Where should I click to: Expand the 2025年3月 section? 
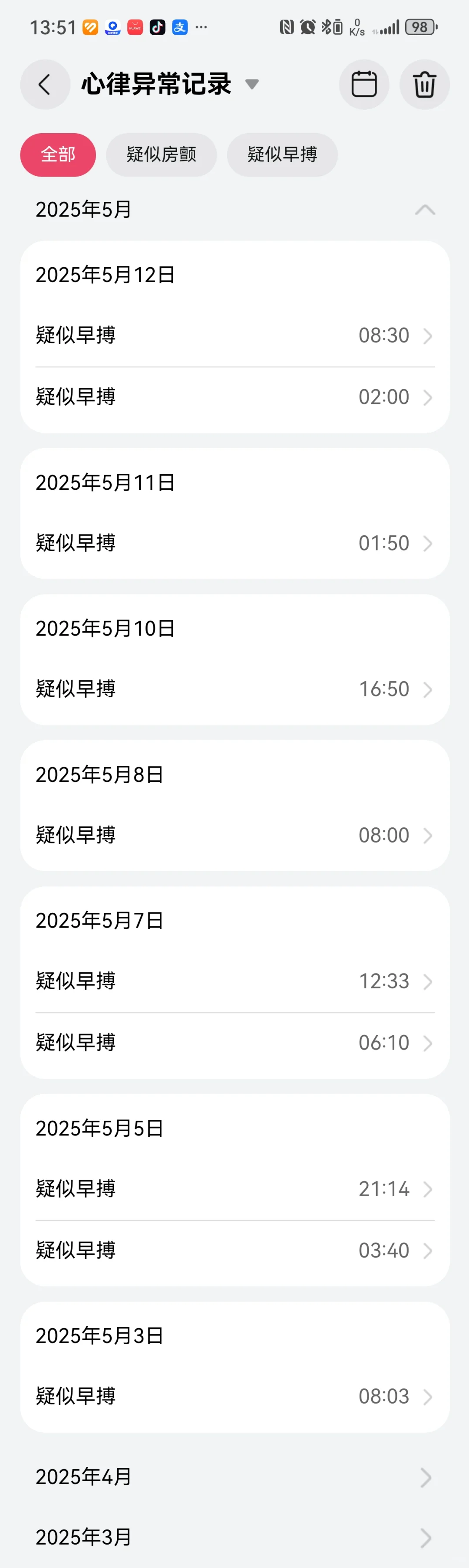[x=234, y=1538]
